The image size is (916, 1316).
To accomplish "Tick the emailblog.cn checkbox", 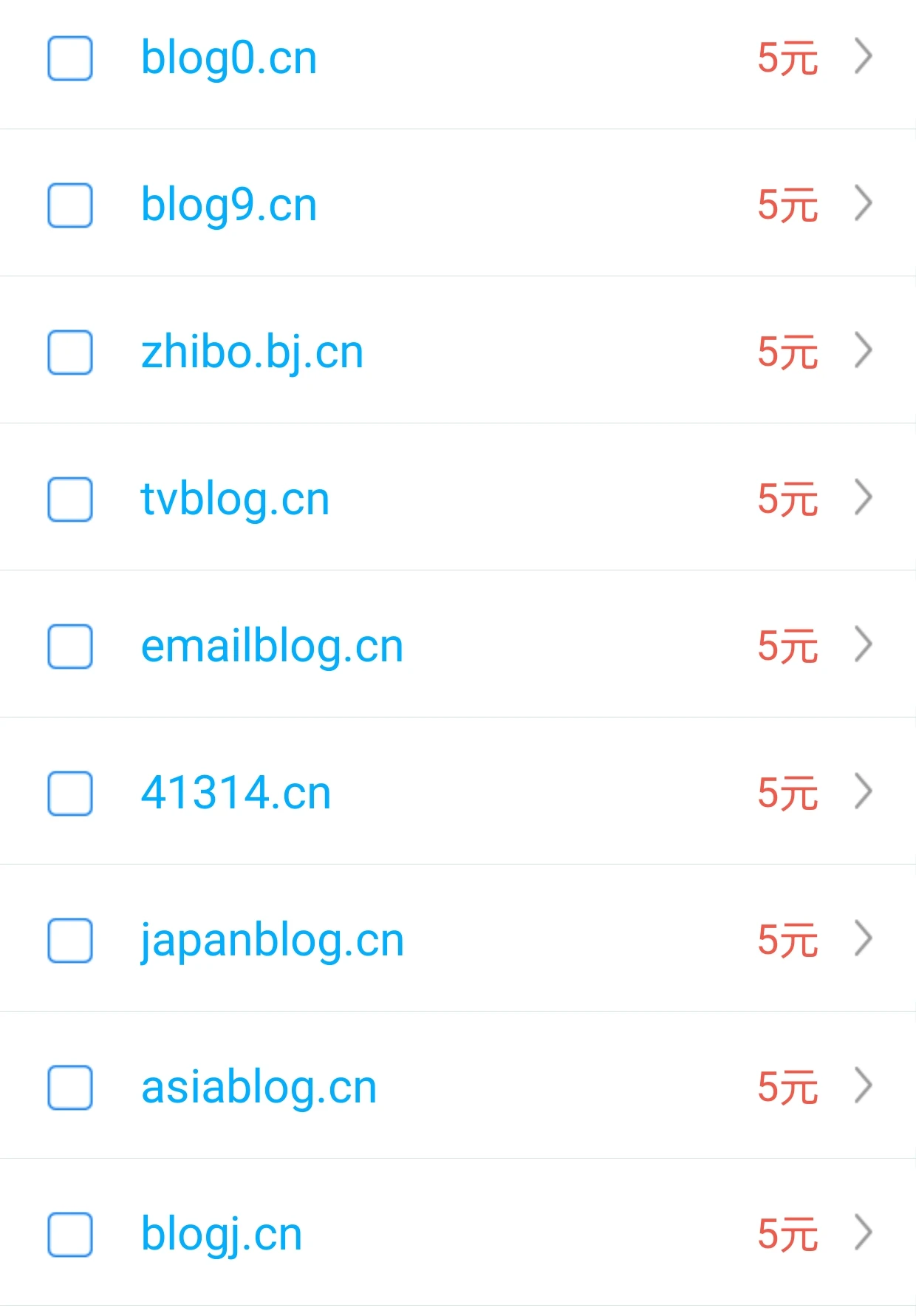I will 70,647.
